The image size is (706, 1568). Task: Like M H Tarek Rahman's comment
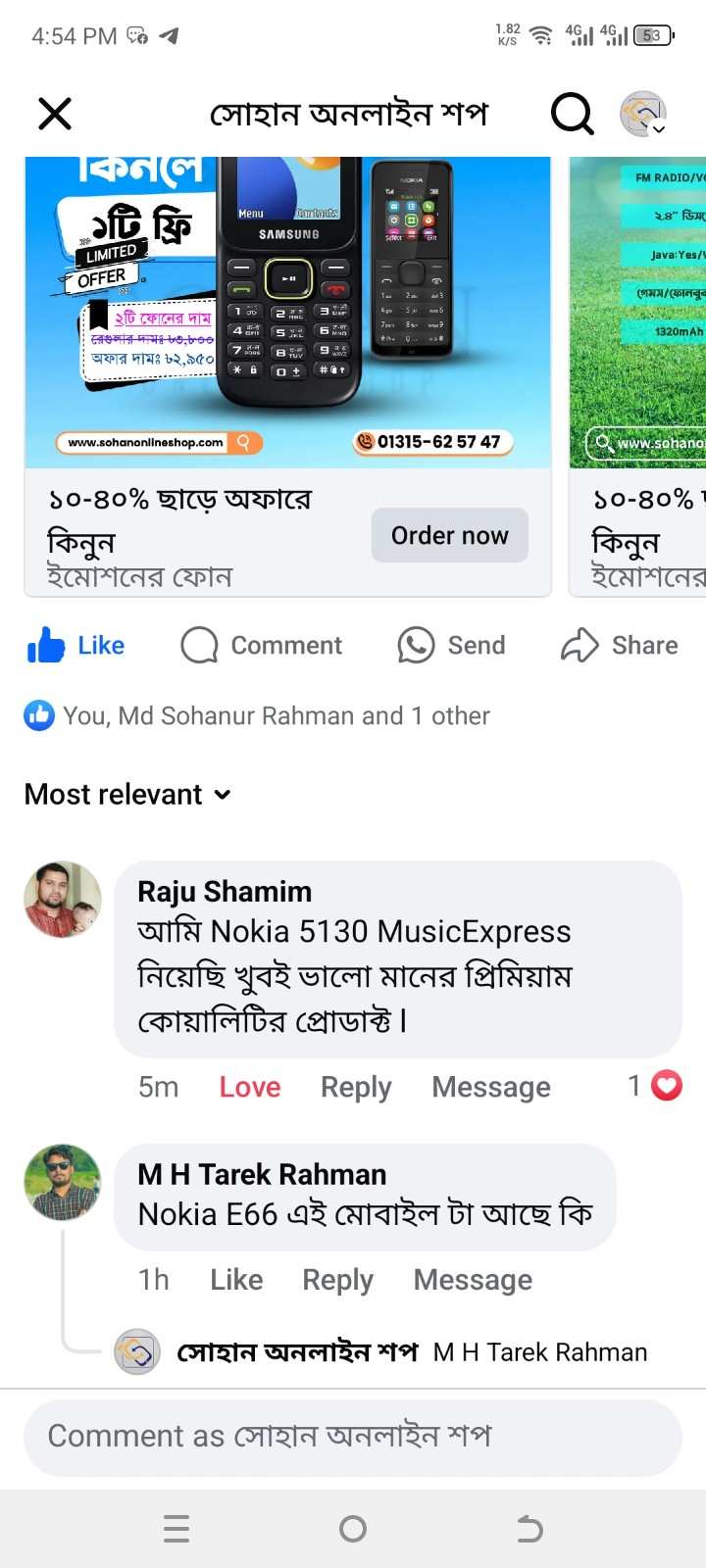pos(236,1280)
